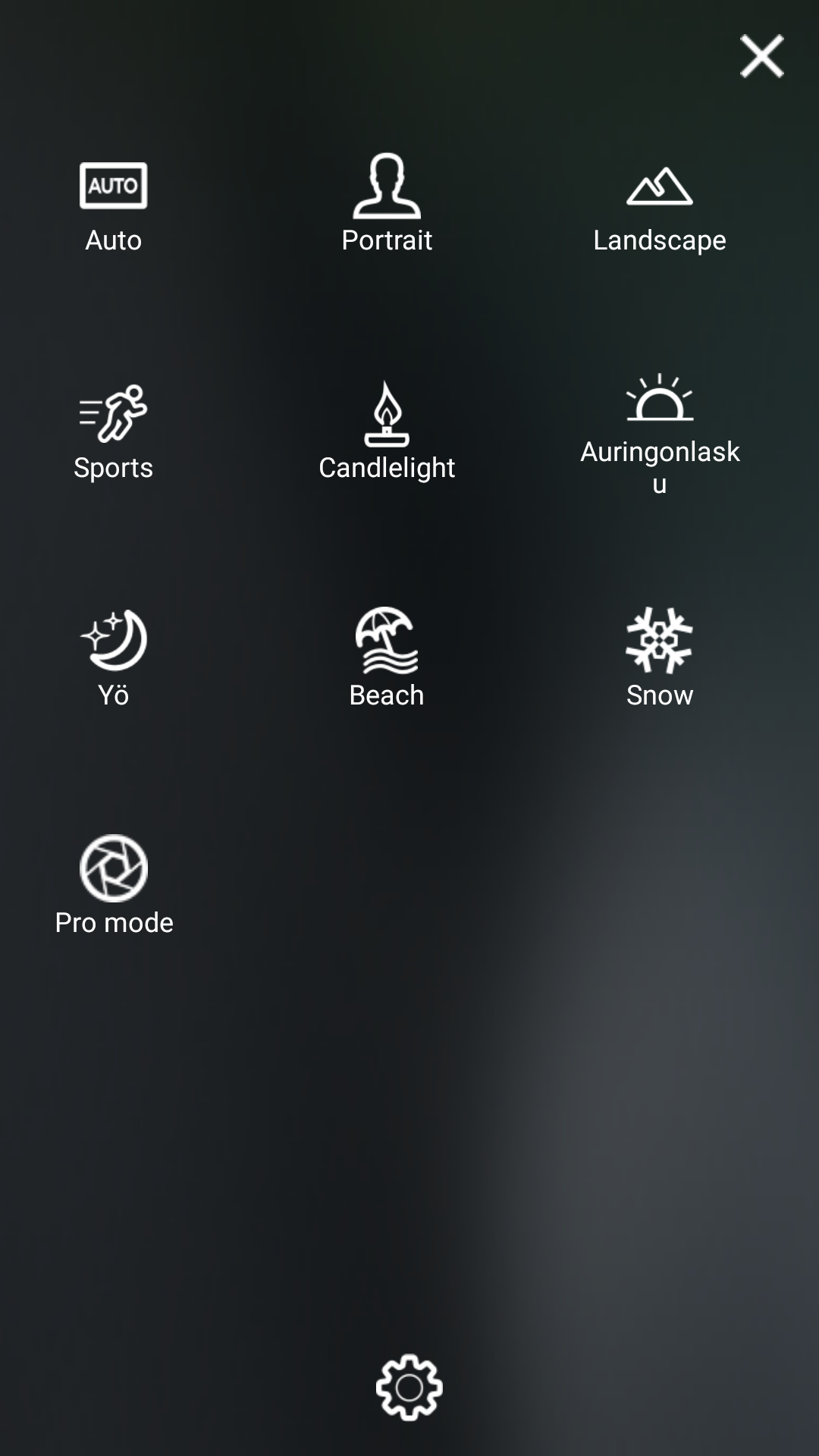Viewport: 819px width, 1456px height.
Task: Select Auto scene mode
Action: pyautogui.click(x=114, y=203)
